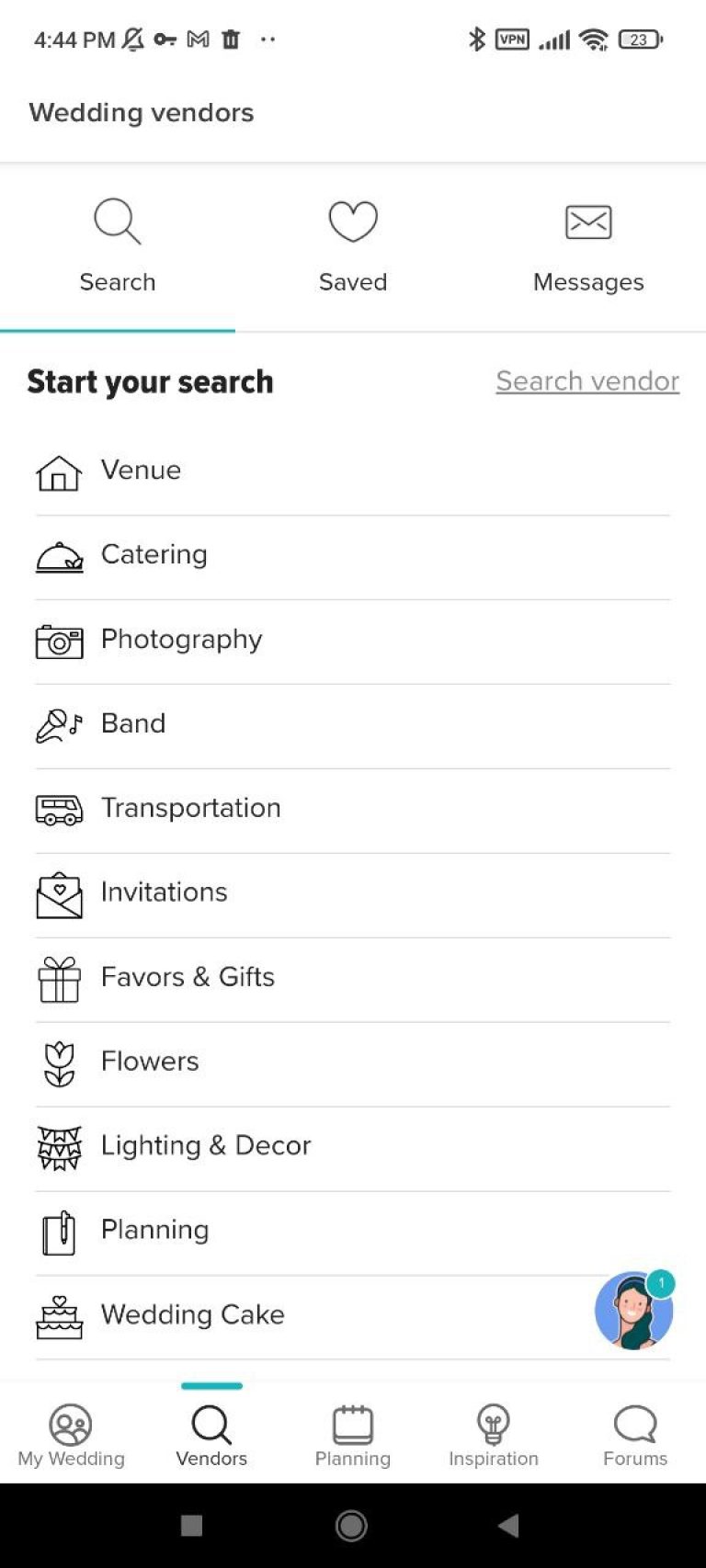The height and width of the screenshot is (1568, 706).
Task: Switch to the Saved tab
Action: (352, 244)
